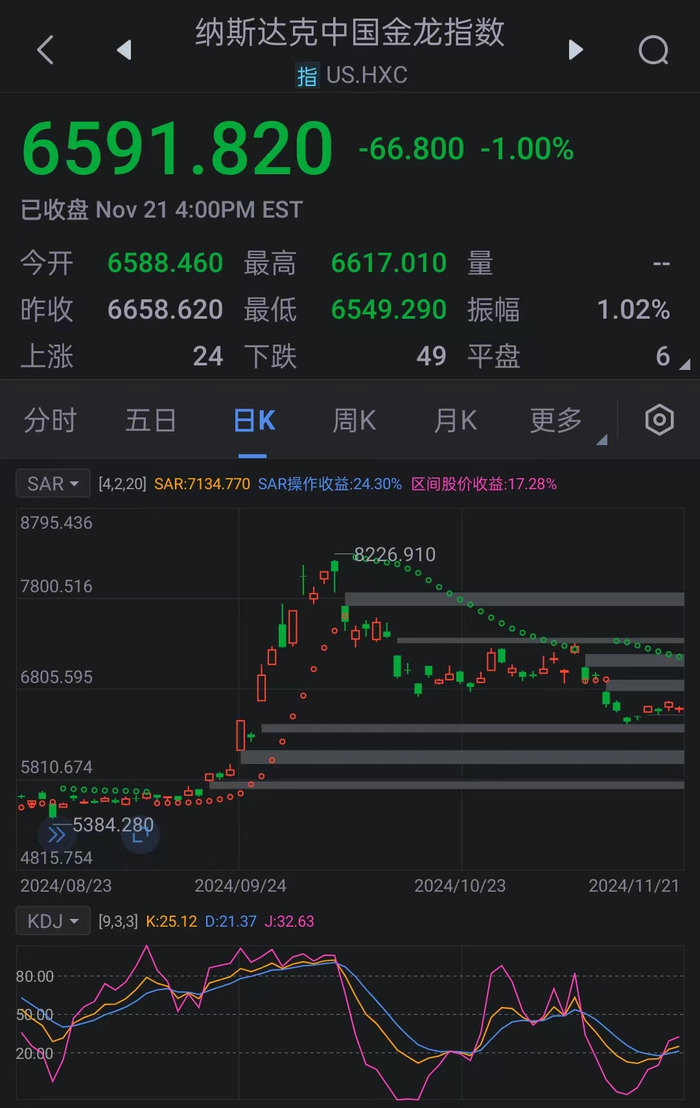Open the SAR indicator dropdown
The image size is (700, 1108).
point(53,484)
